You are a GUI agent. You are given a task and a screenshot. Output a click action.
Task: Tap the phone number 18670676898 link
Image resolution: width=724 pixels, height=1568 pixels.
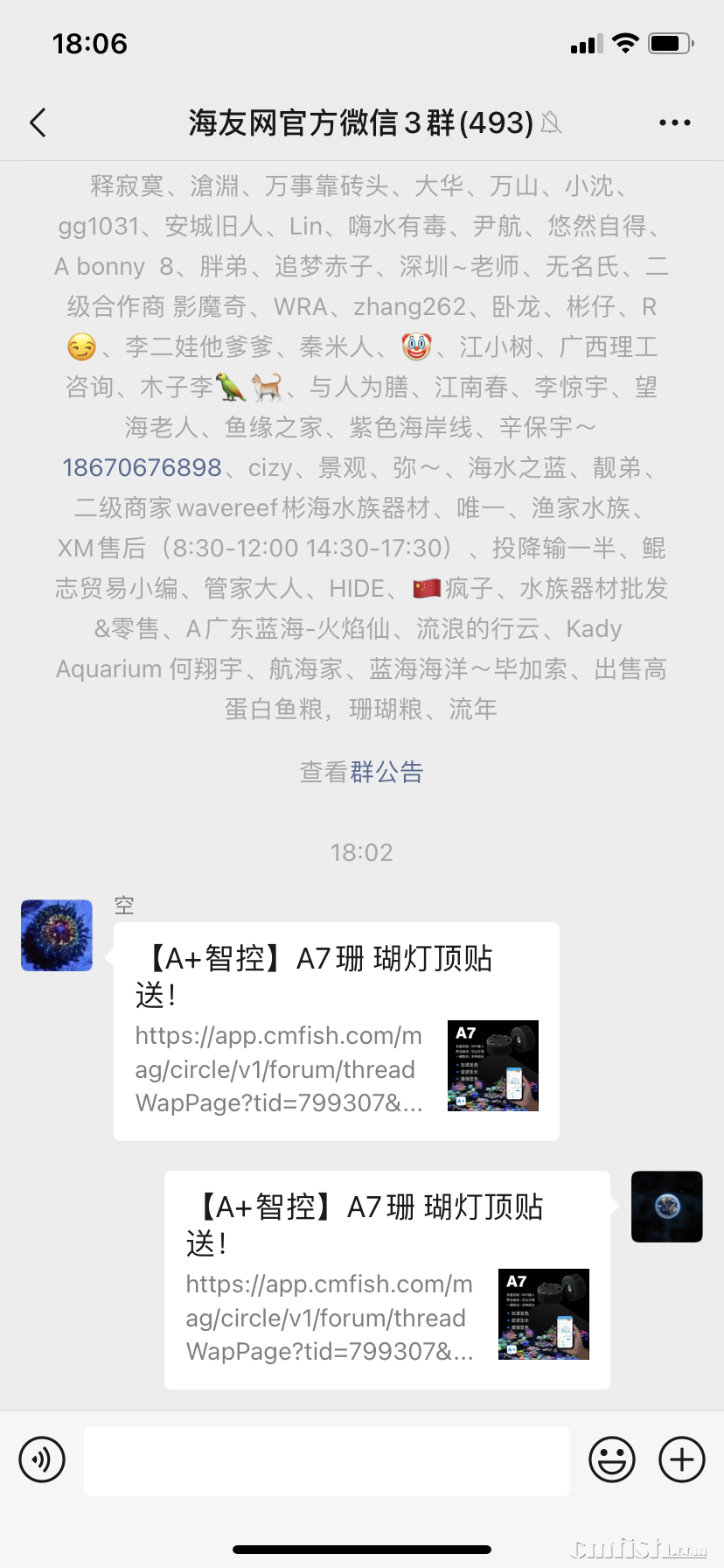(x=143, y=467)
